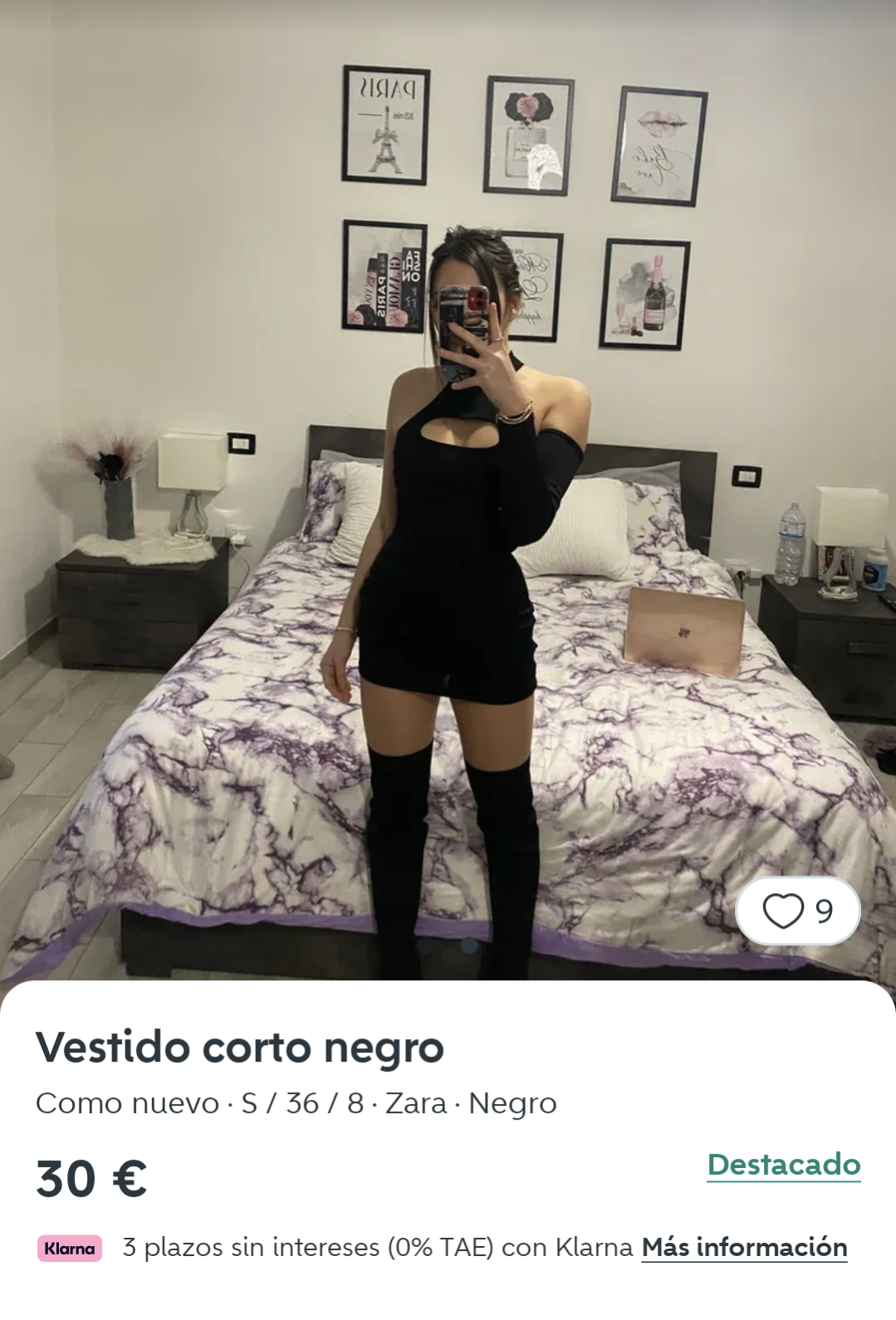Like this black dress listing

click(784, 911)
